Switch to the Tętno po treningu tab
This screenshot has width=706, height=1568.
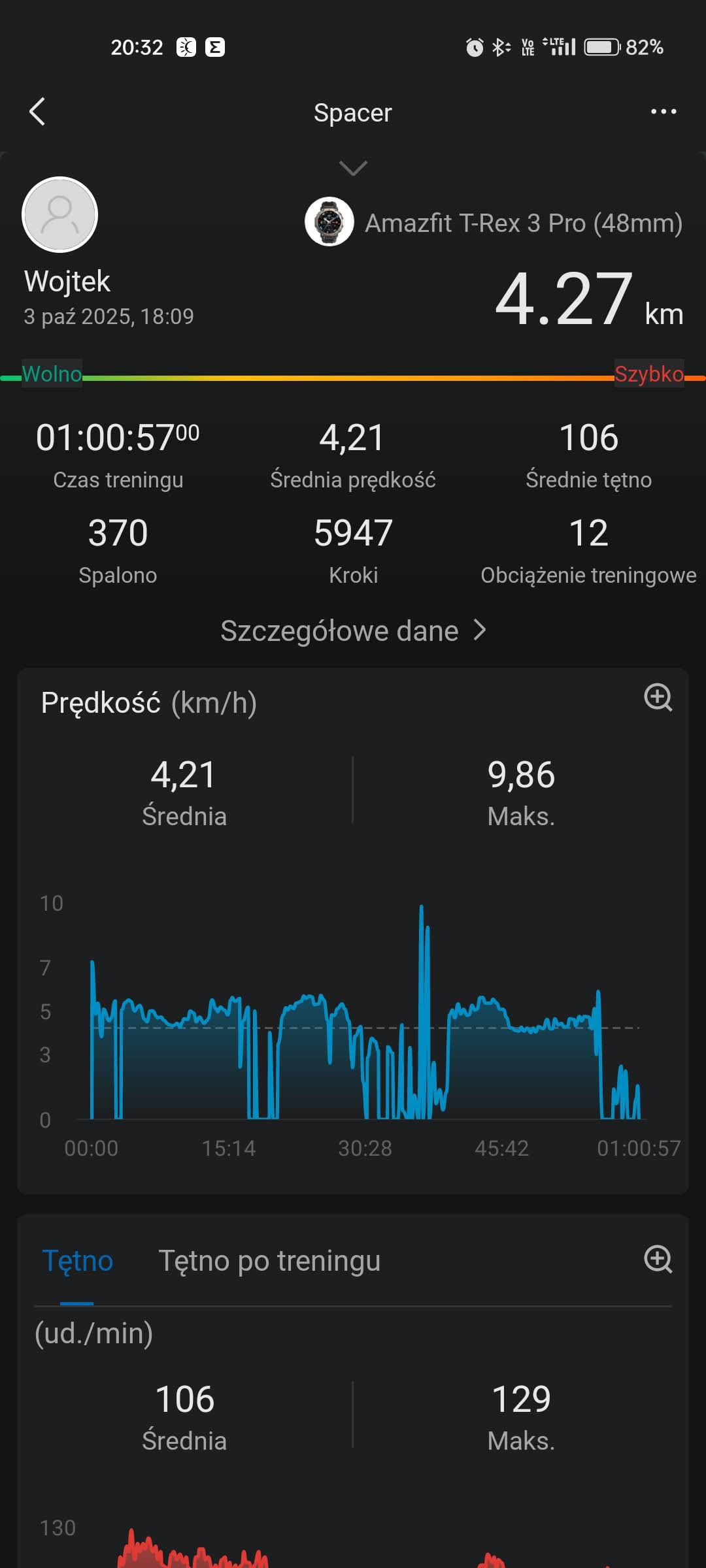269,1260
